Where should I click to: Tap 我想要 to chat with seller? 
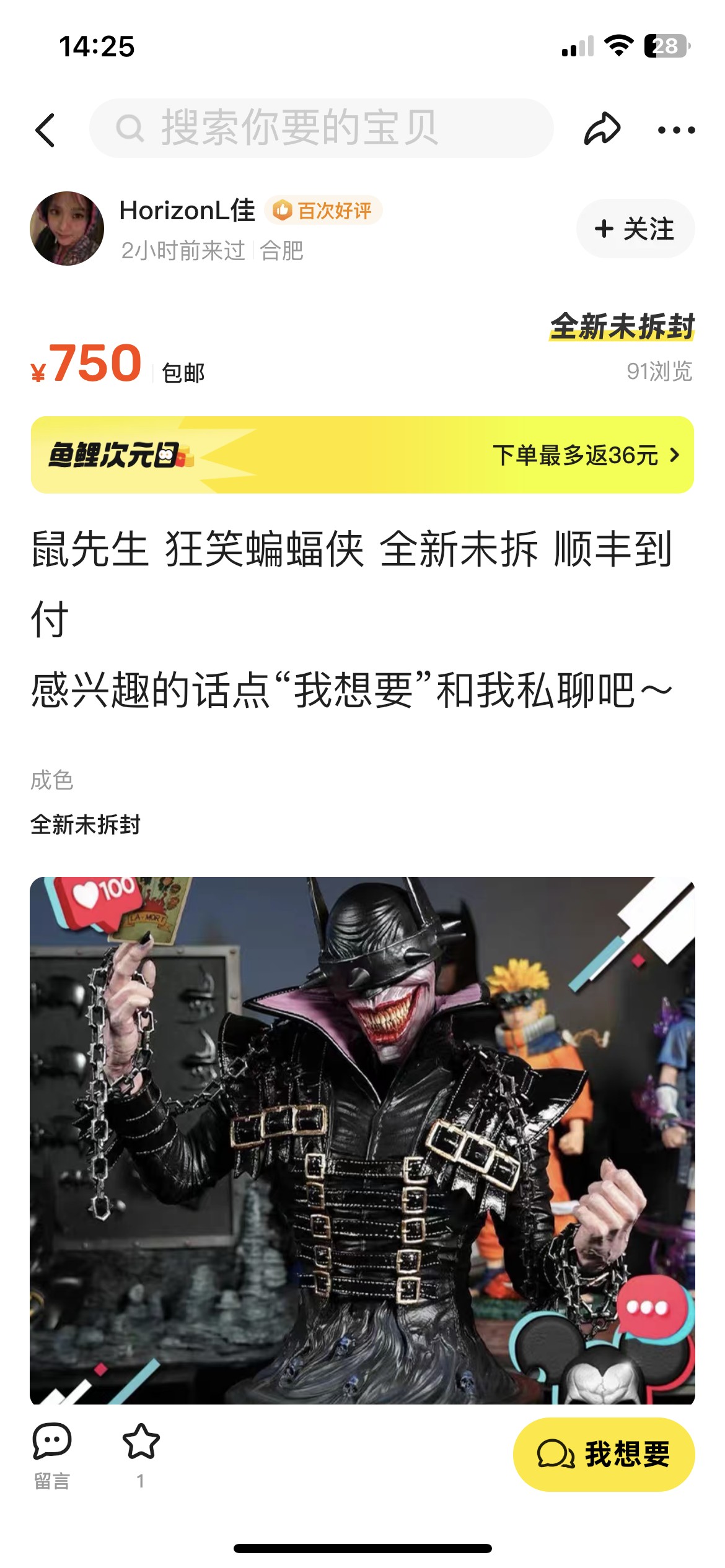[604, 1454]
